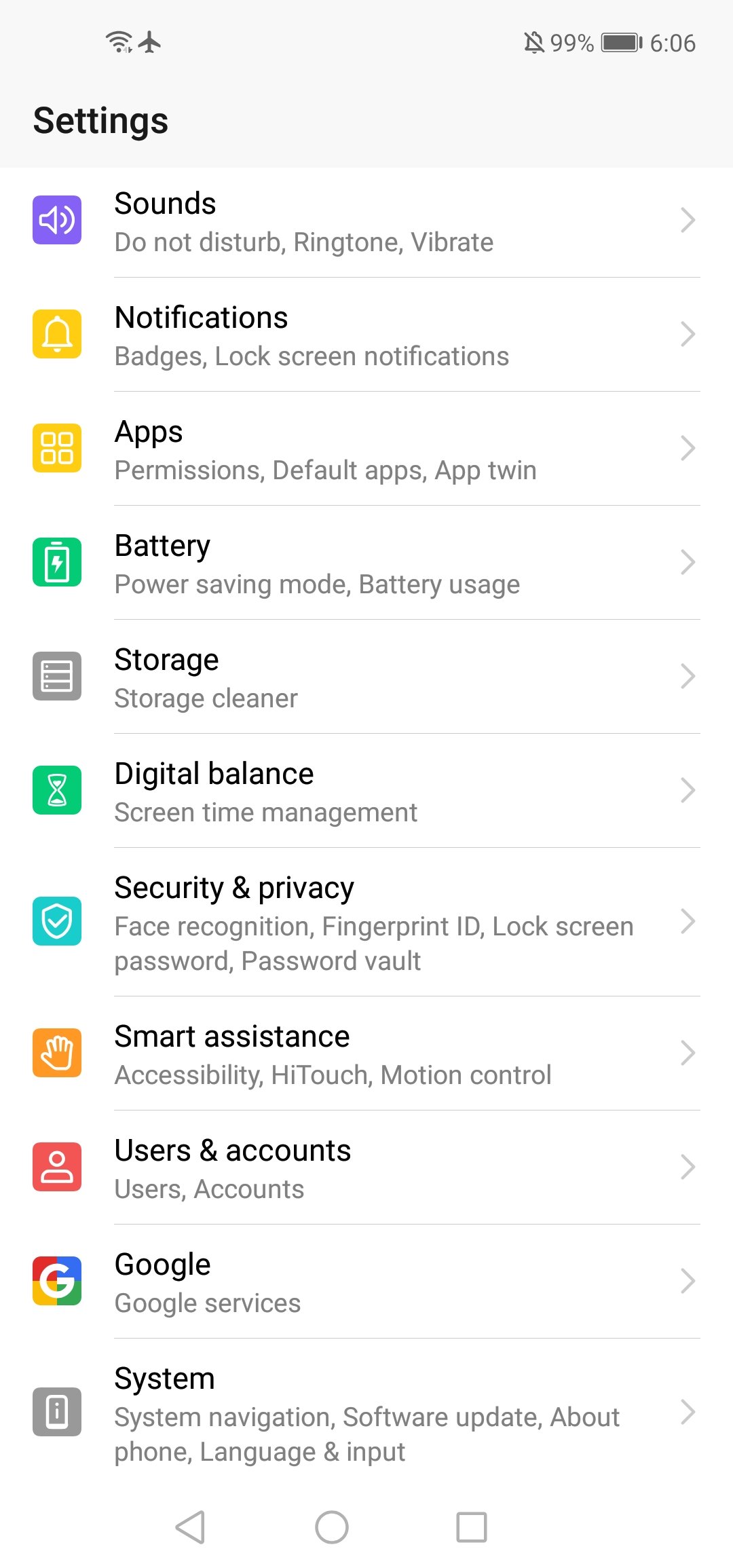This screenshot has height=1568, width=733.
Task: Open Storage settings
Action: click(x=366, y=677)
